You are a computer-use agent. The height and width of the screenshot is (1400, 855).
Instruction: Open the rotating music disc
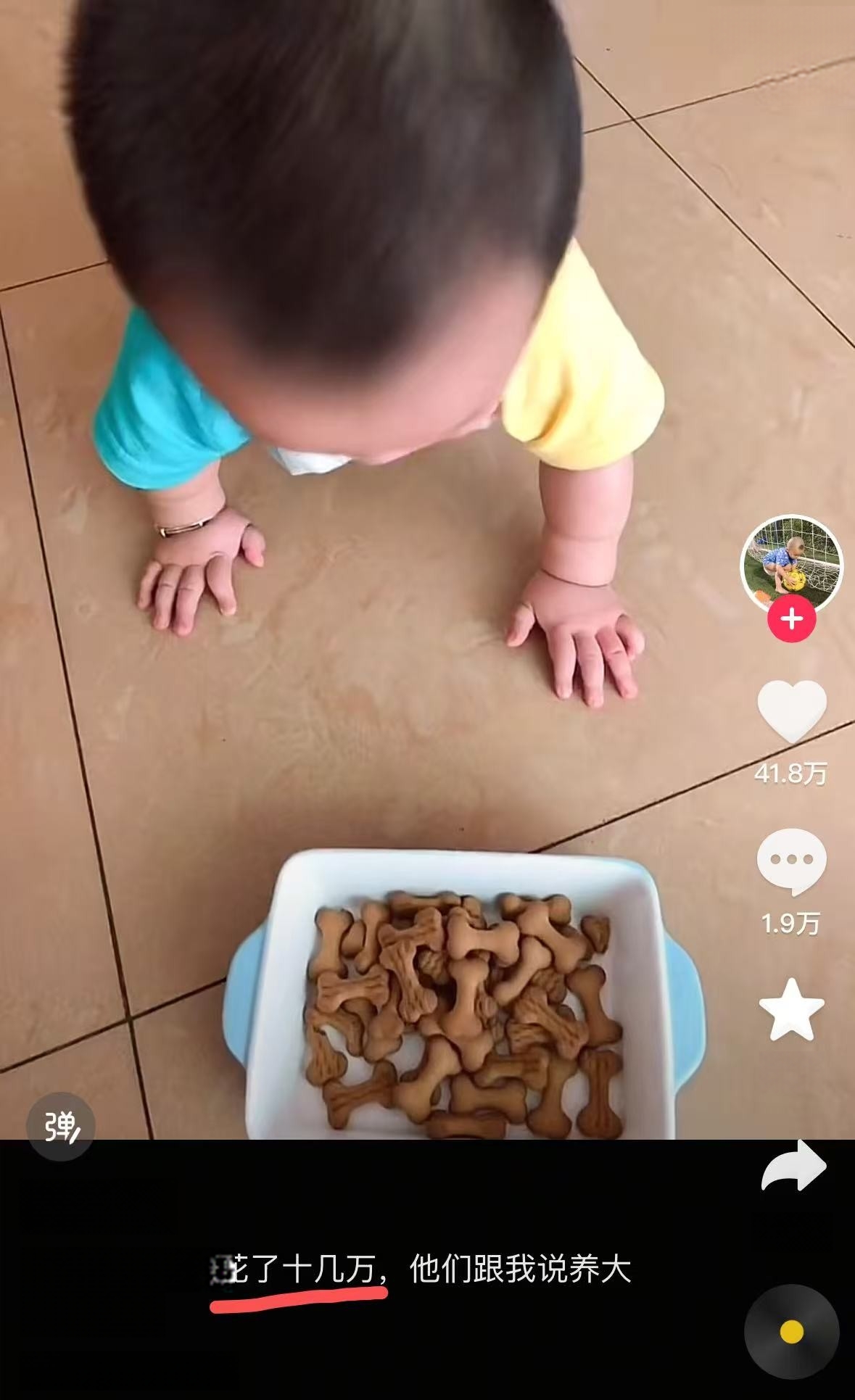(791, 1331)
